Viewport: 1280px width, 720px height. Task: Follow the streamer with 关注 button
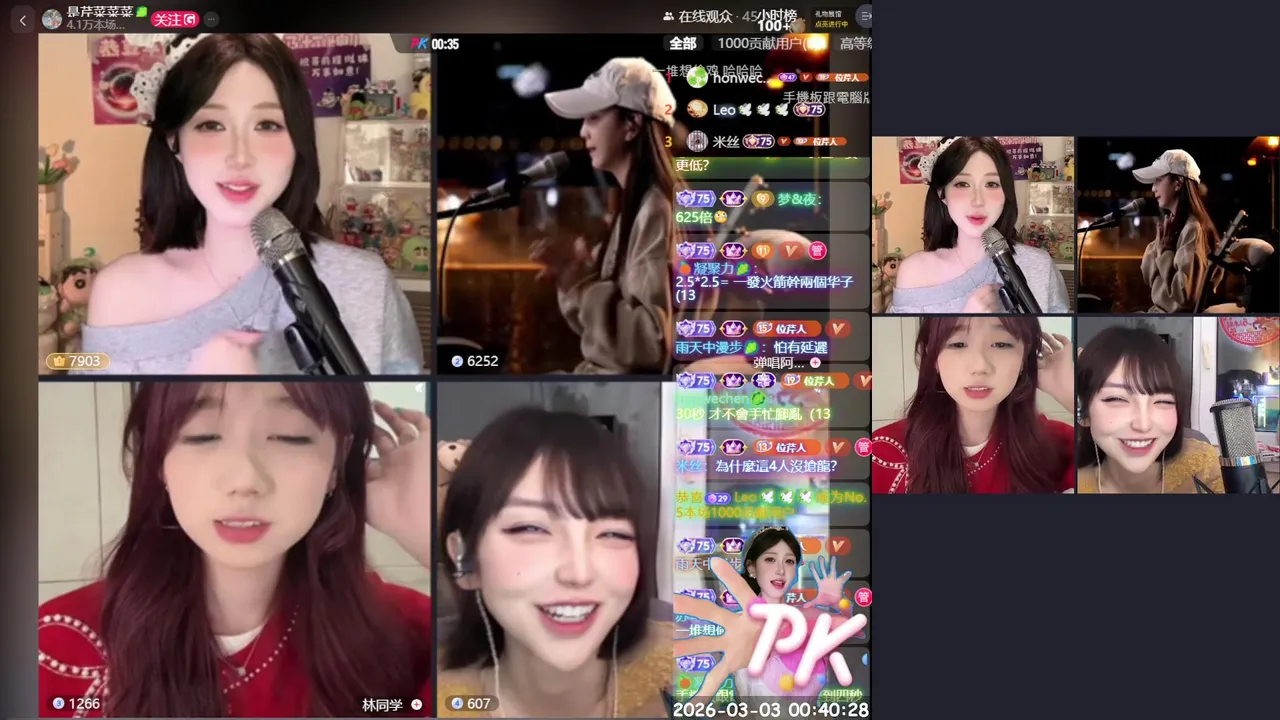[175, 19]
